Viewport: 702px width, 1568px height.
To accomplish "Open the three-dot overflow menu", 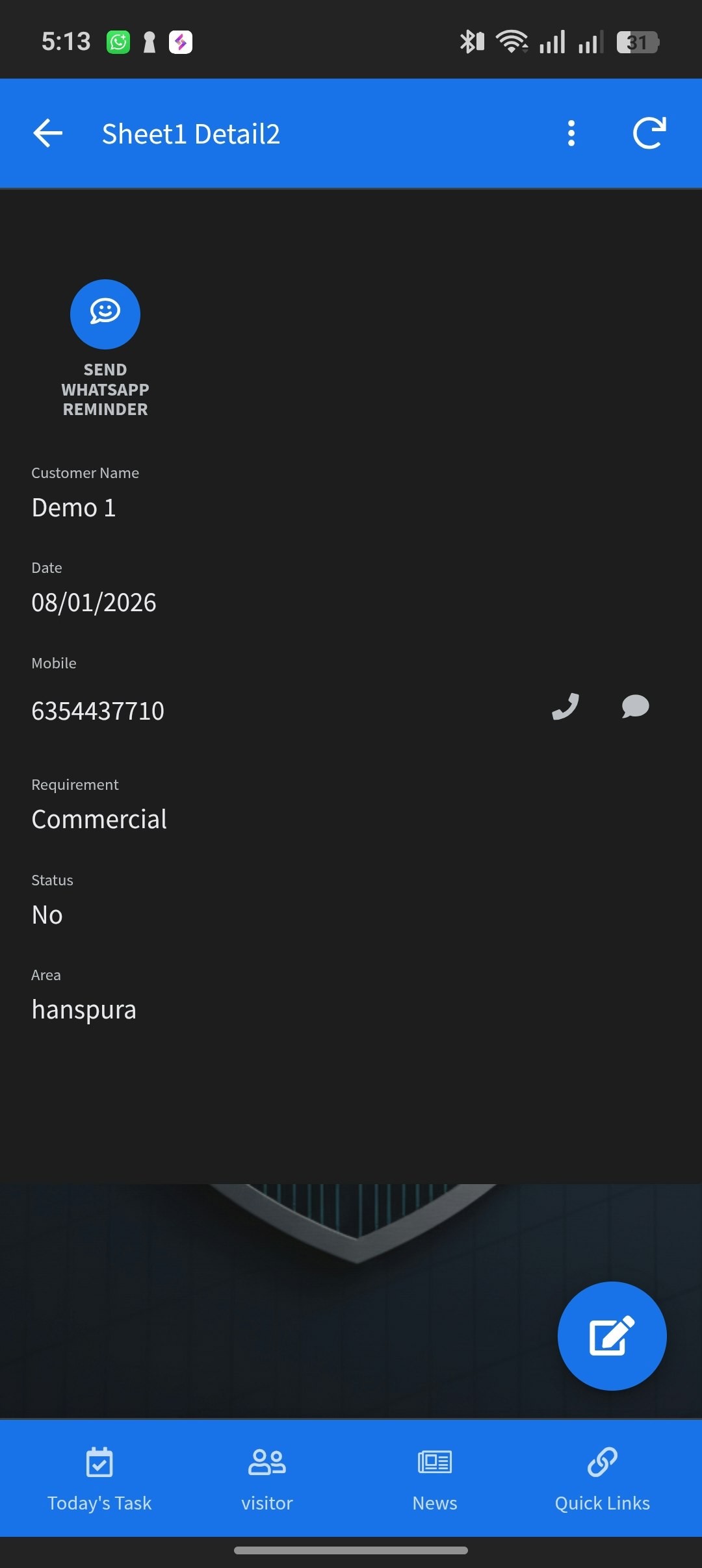I will [571, 133].
